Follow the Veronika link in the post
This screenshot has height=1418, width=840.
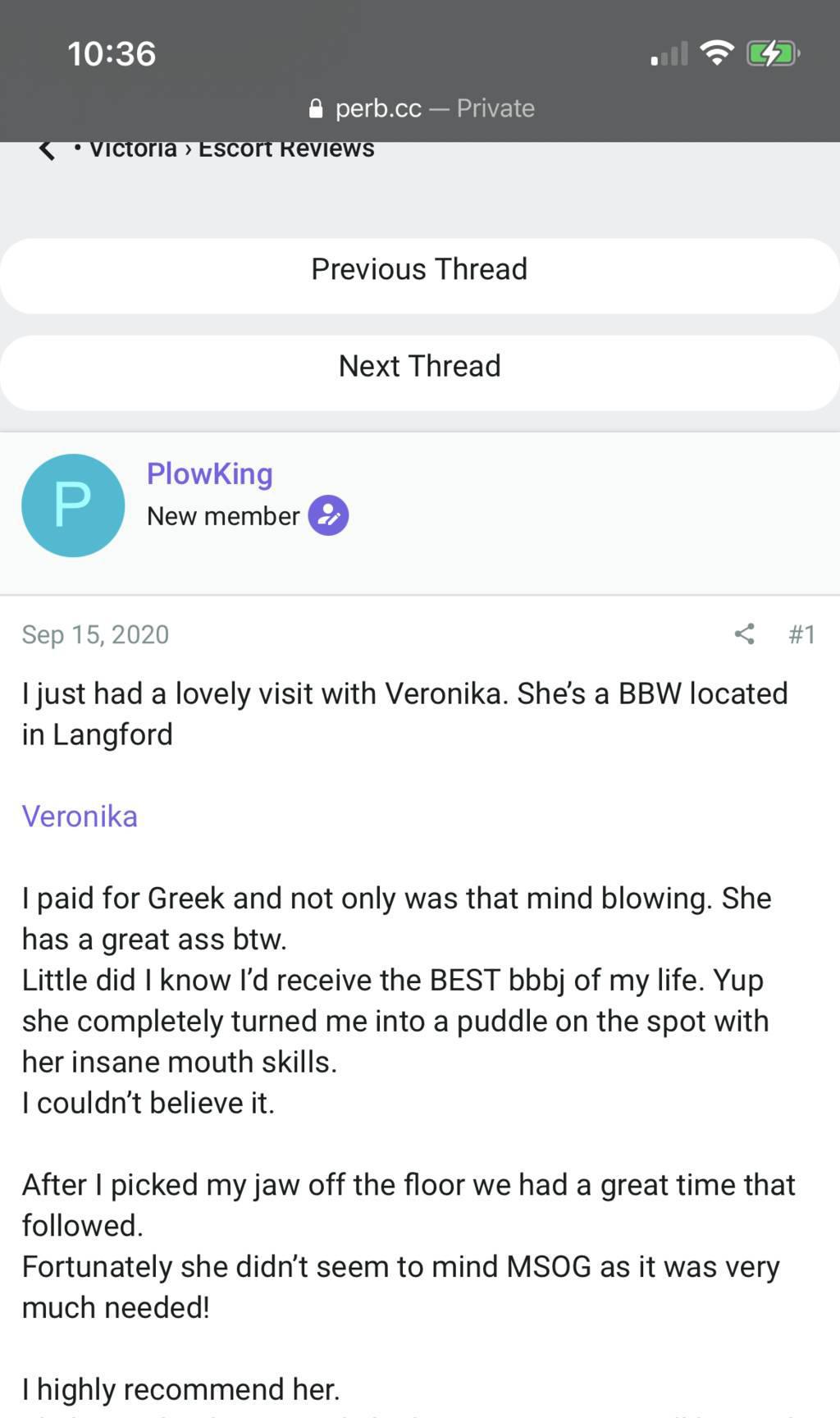click(x=80, y=816)
